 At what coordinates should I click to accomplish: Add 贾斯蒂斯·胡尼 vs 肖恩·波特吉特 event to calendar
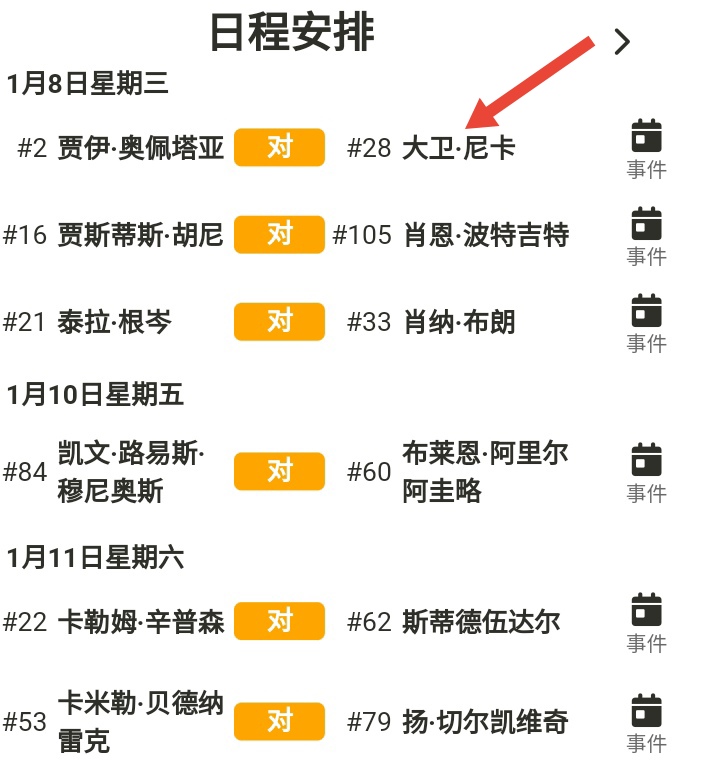[646, 235]
